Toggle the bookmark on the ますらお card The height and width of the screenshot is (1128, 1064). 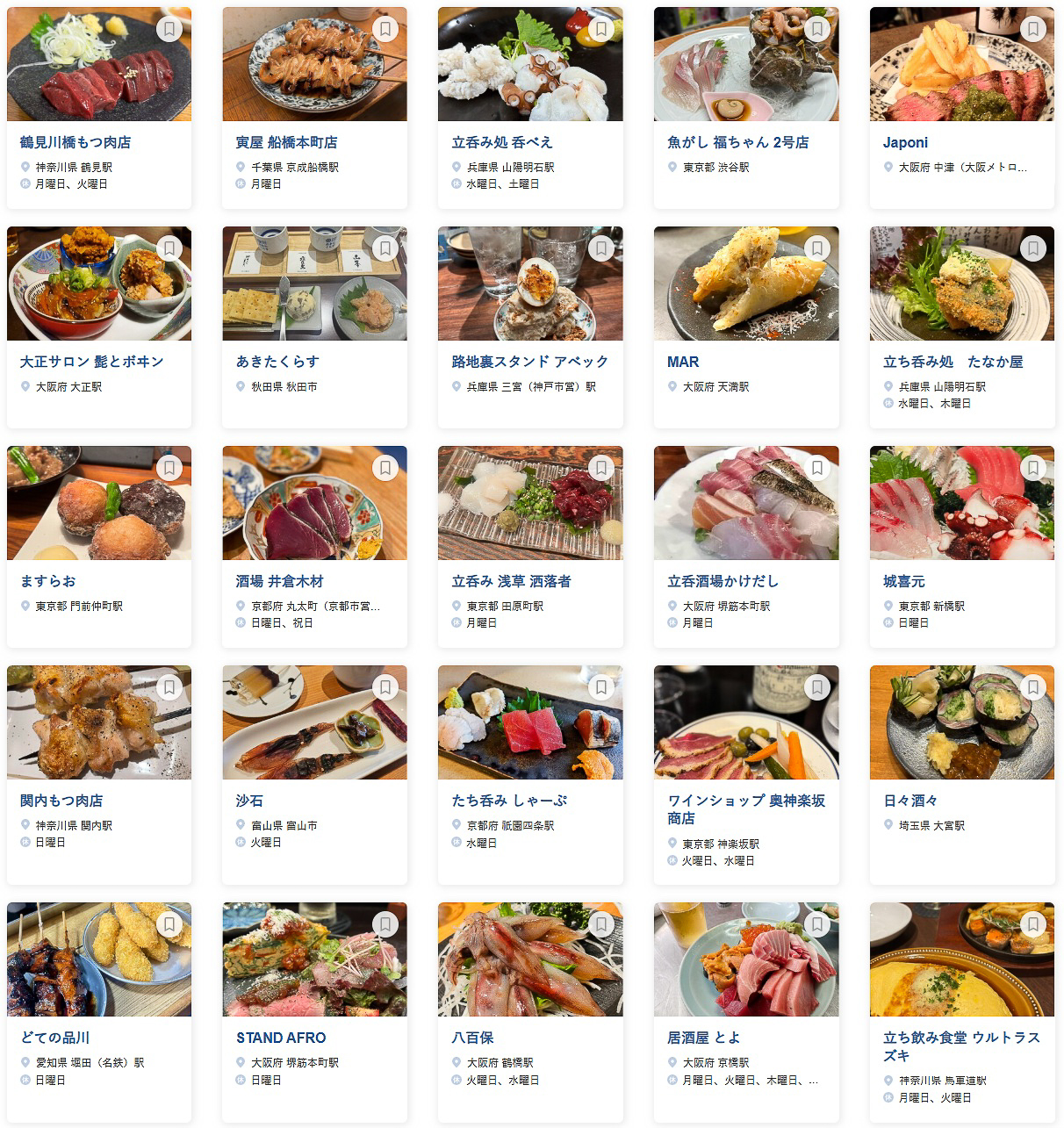coord(169,468)
